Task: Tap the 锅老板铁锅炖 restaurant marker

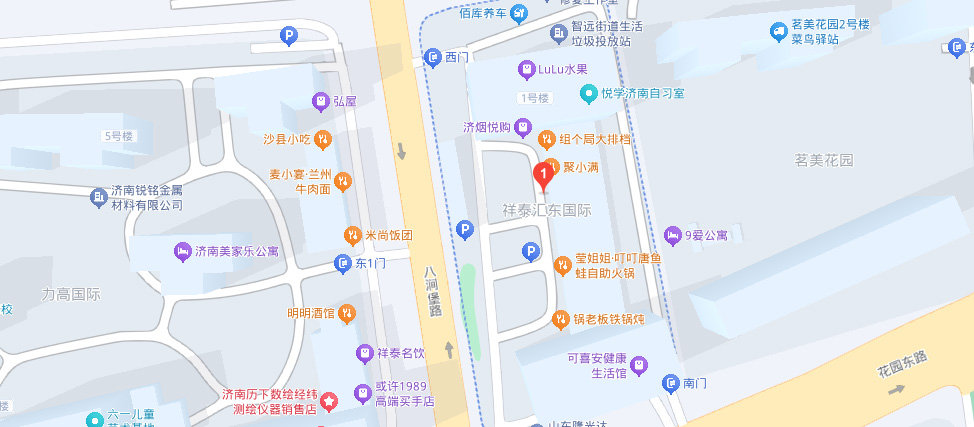Action: pyautogui.click(x=562, y=320)
